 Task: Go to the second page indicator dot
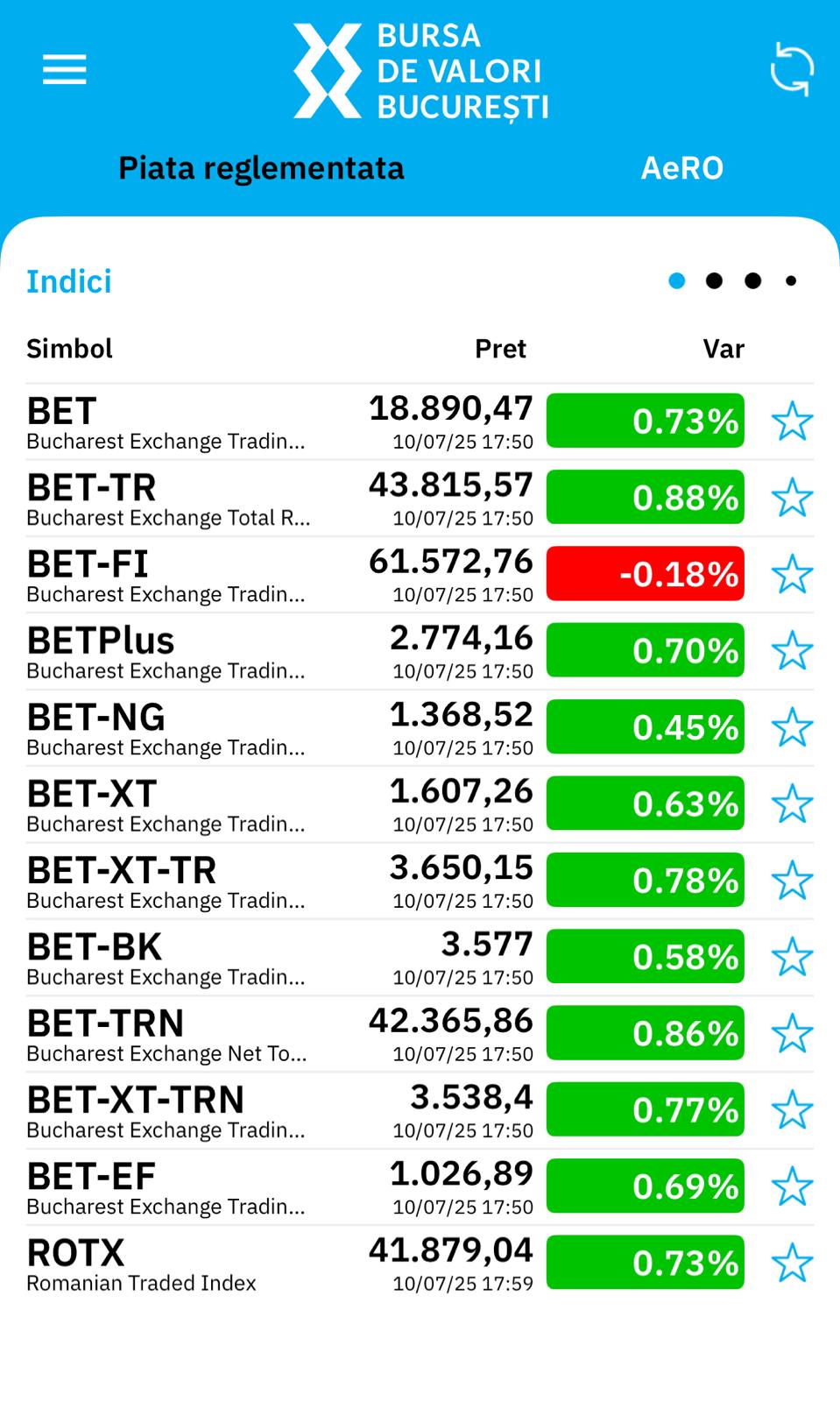(x=715, y=280)
